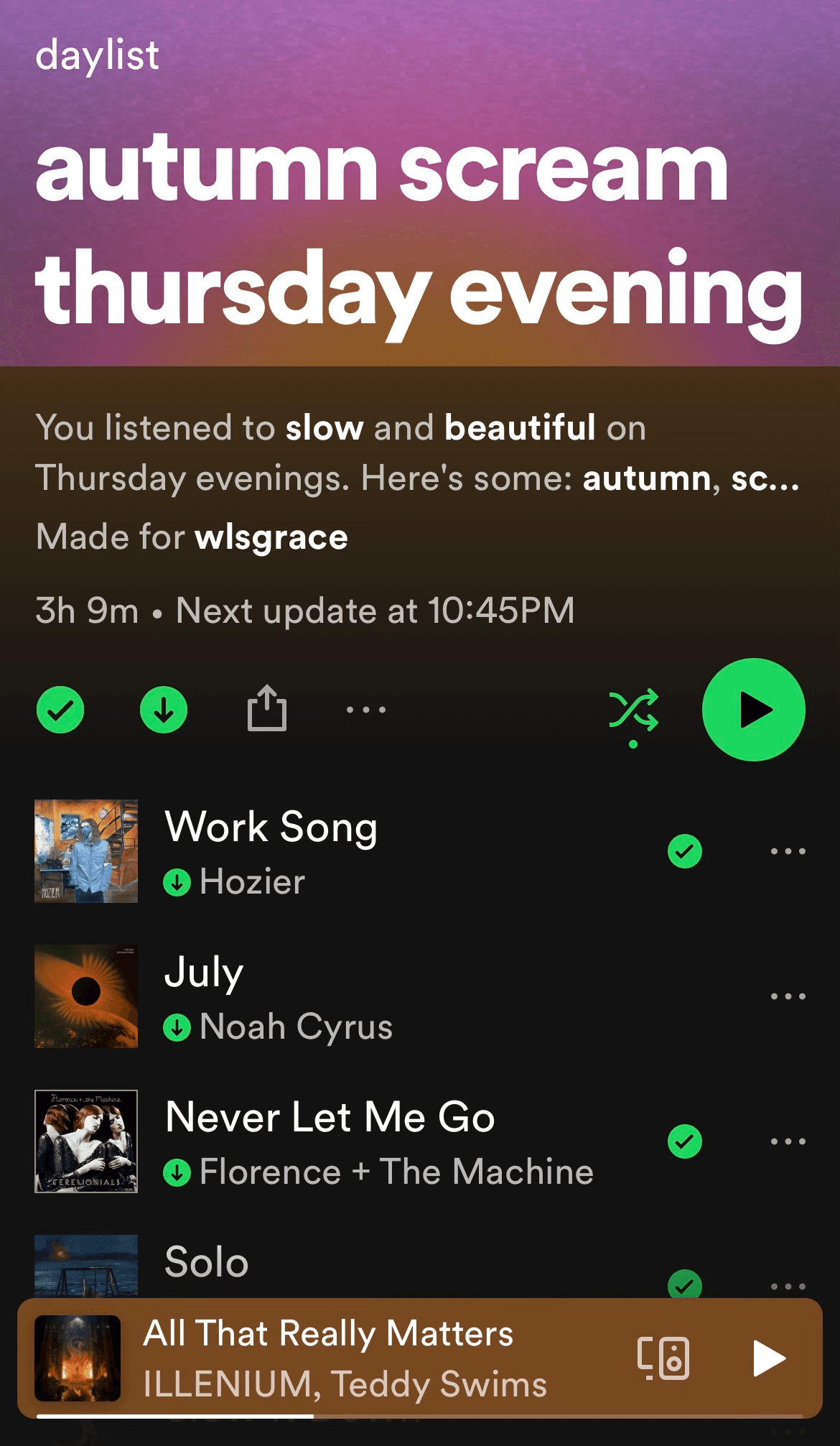Open the now playing bar for All That Really Matters
The image size is (840, 1446).
coord(345,1358)
